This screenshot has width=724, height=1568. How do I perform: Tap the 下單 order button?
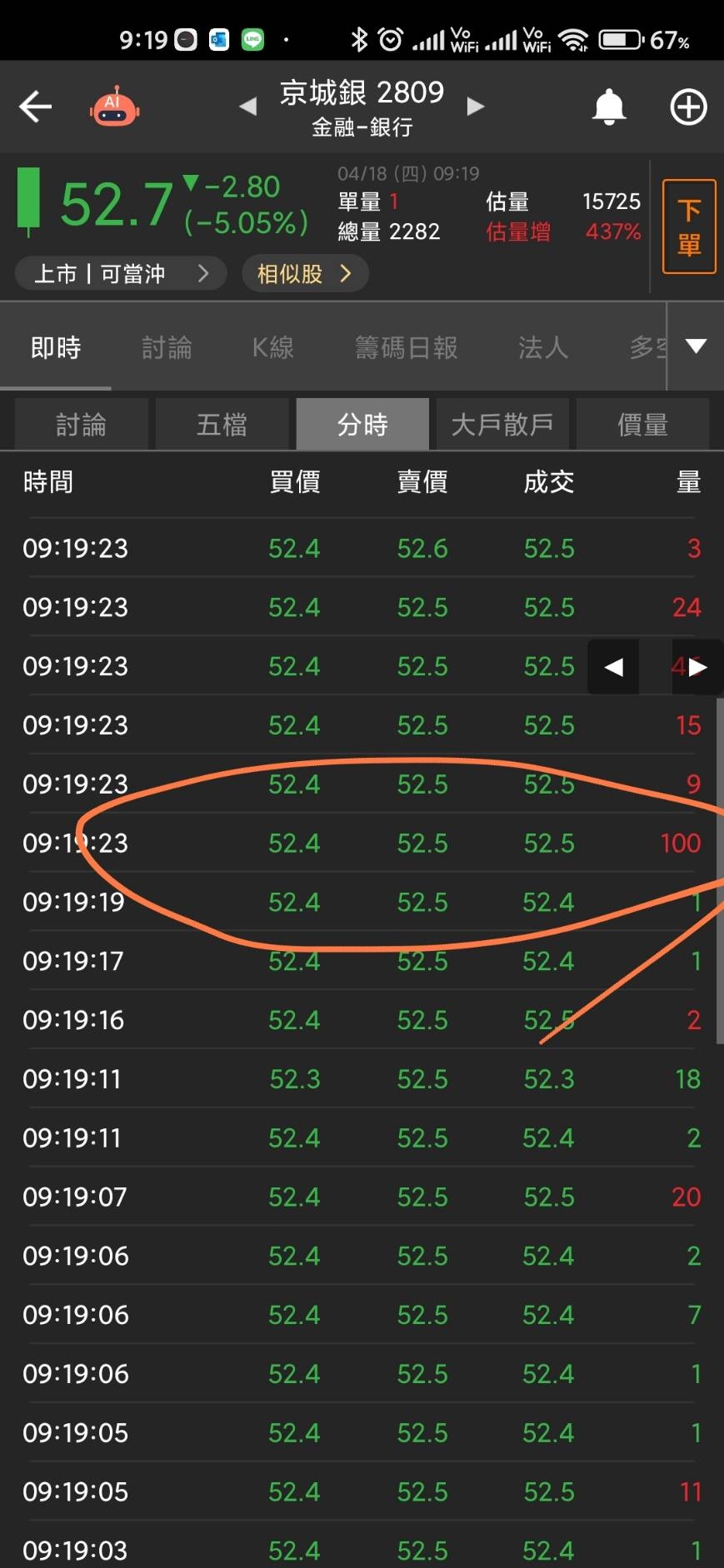point(689,226)
